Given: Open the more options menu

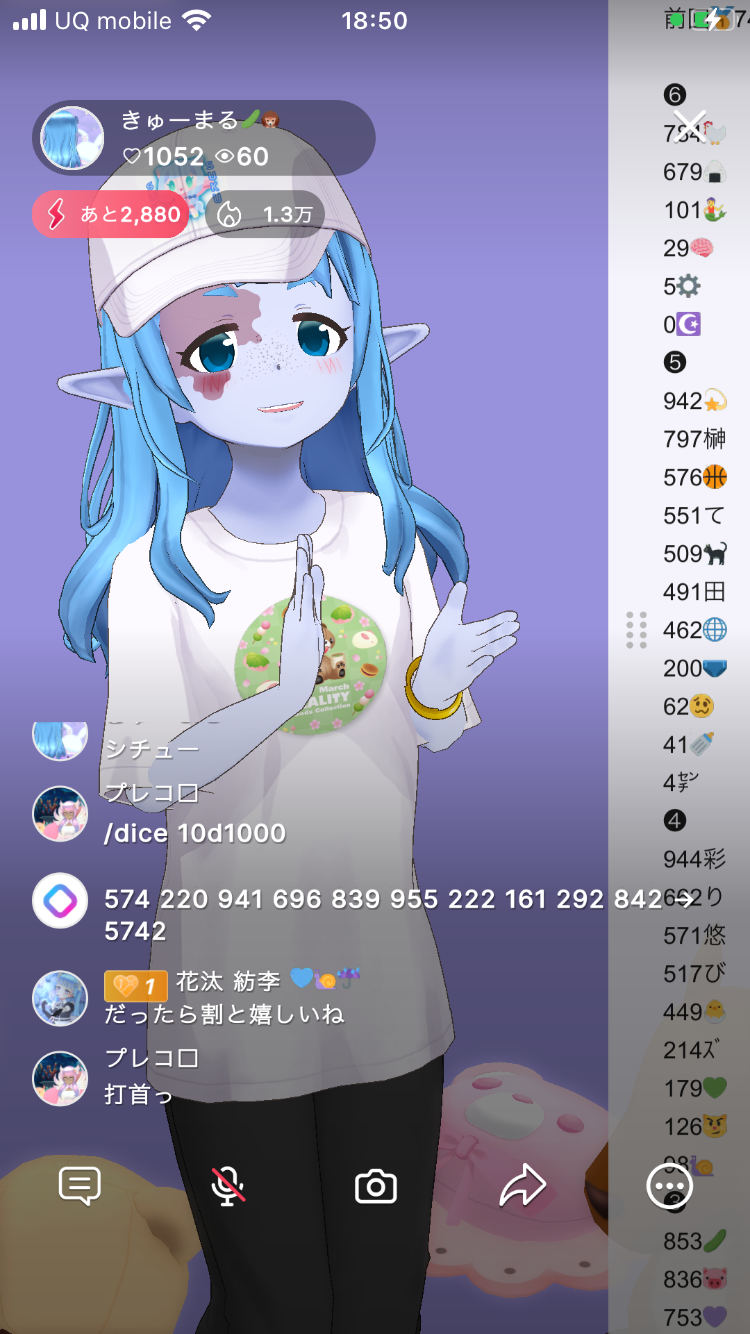Looking at the screenshot, I should [x=669, y=1187].
